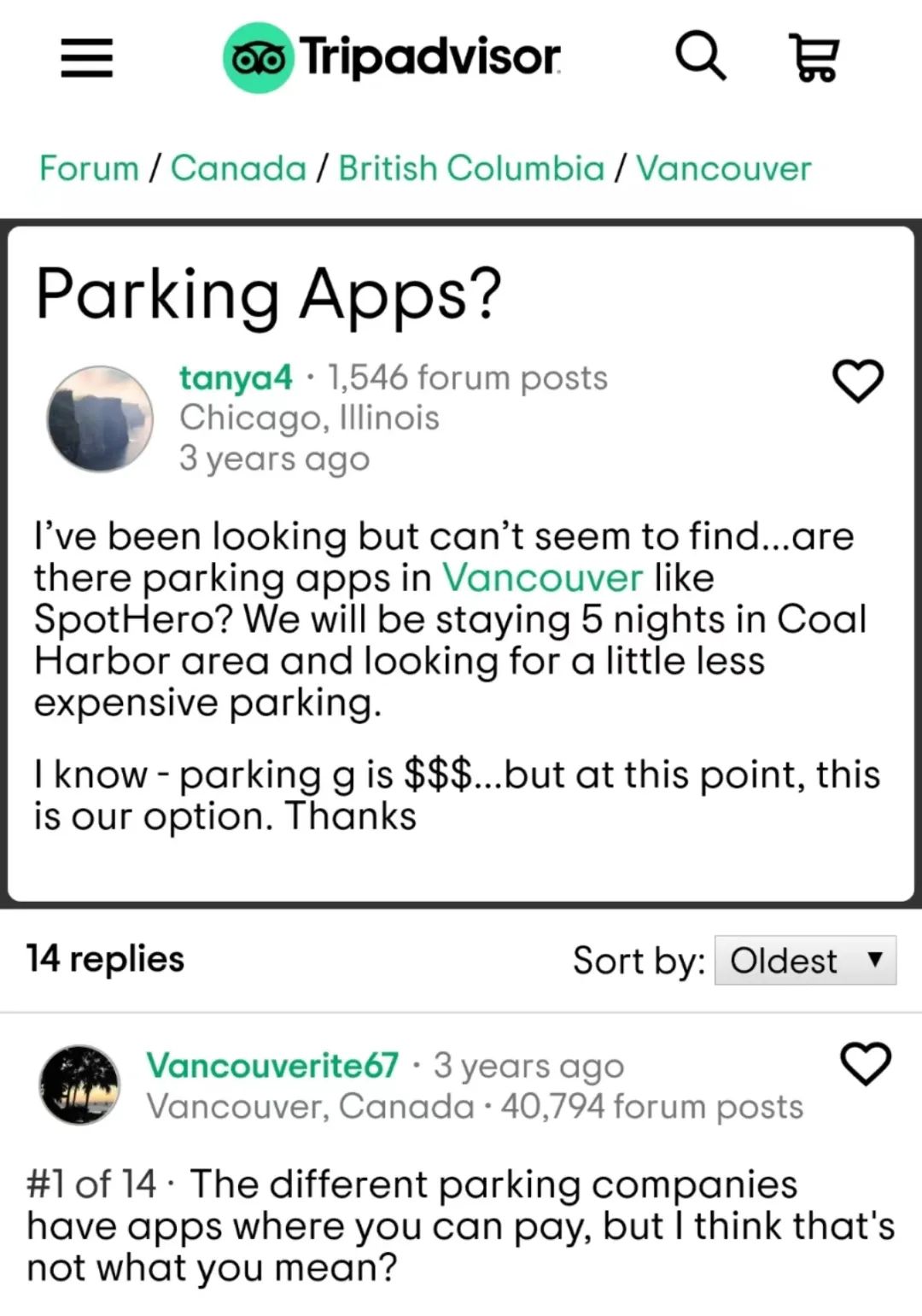Tap tanya4's profile picture

click(100, 418)
